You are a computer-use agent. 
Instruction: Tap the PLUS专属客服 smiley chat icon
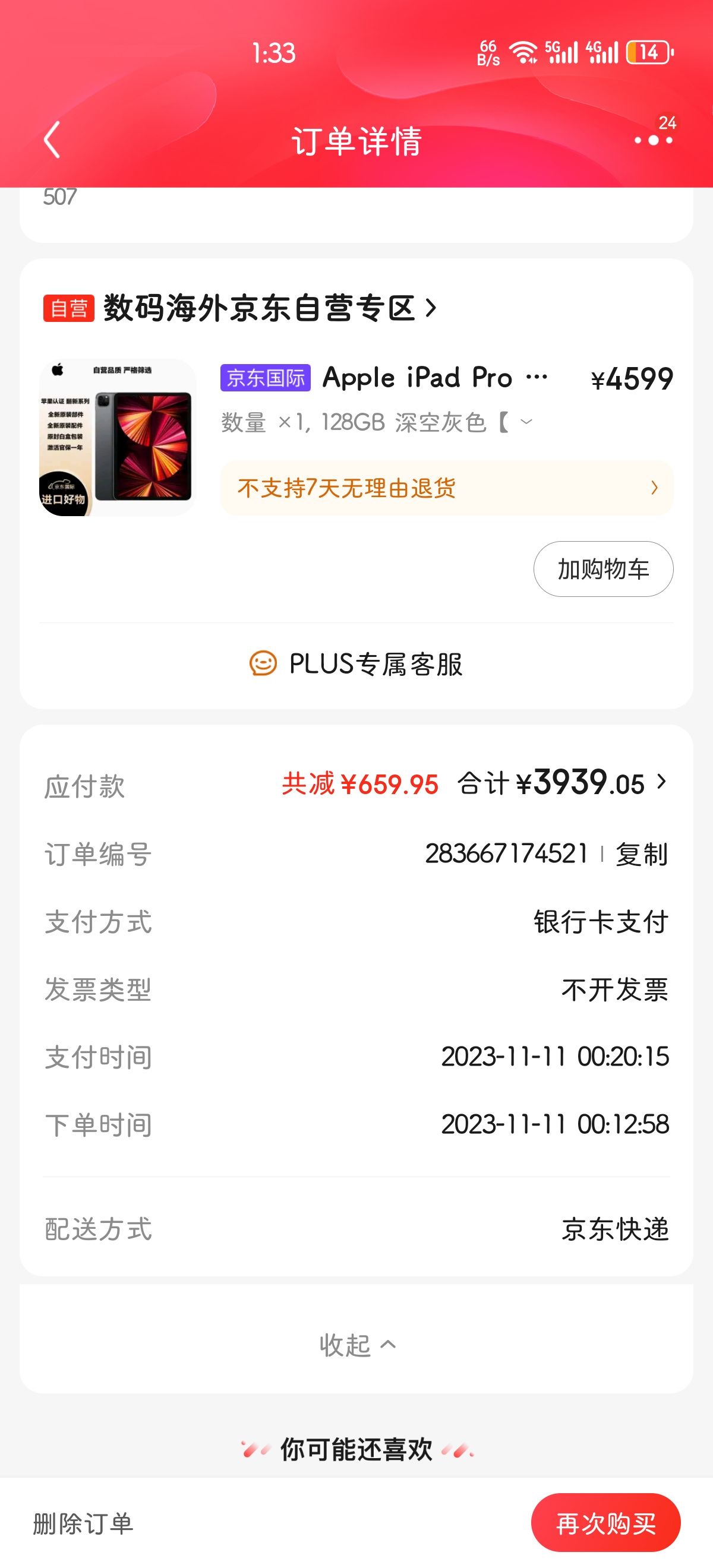[263, 665]
